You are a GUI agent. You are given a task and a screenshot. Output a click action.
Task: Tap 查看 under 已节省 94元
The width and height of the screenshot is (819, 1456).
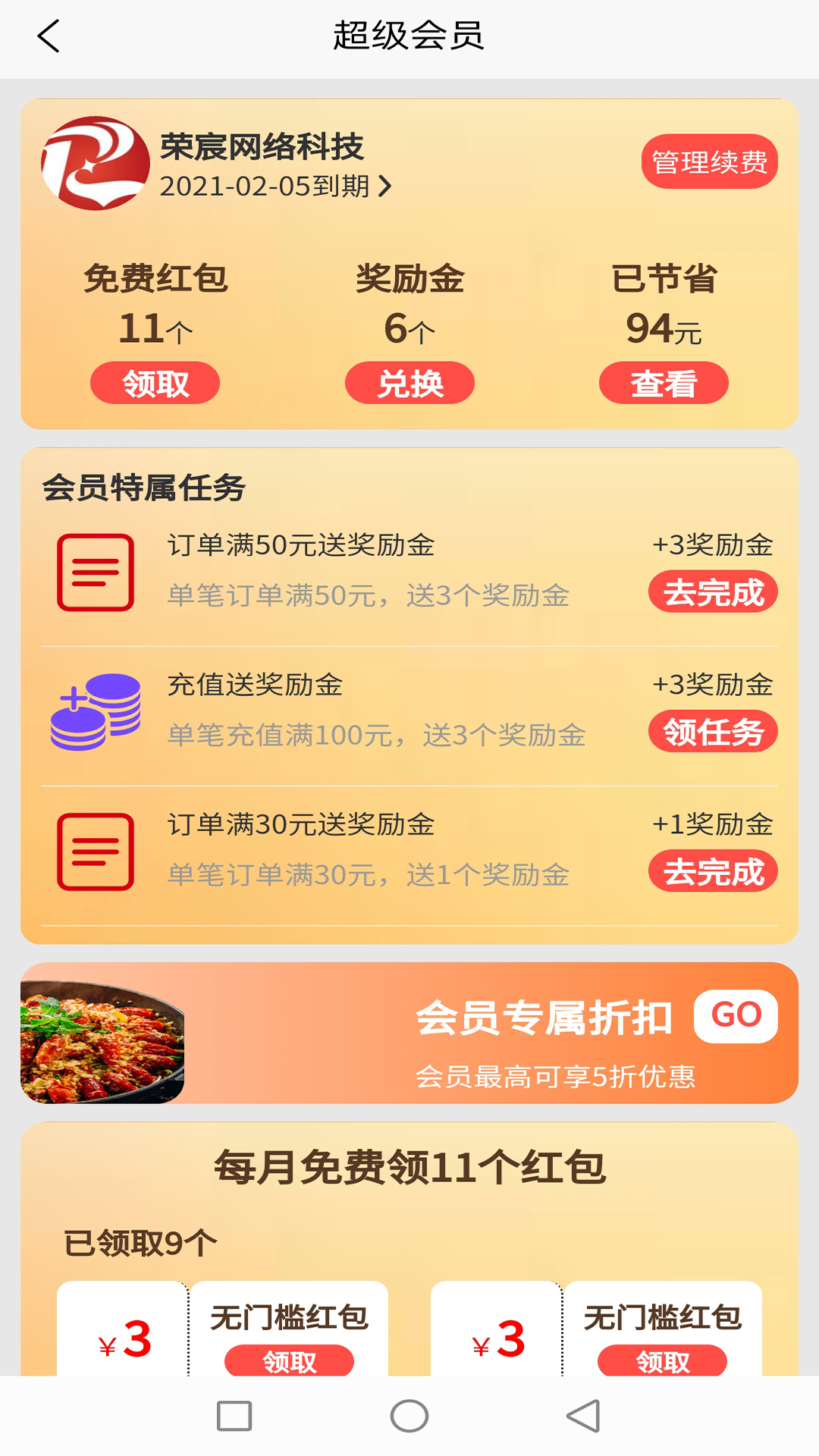tap(664, 383)
